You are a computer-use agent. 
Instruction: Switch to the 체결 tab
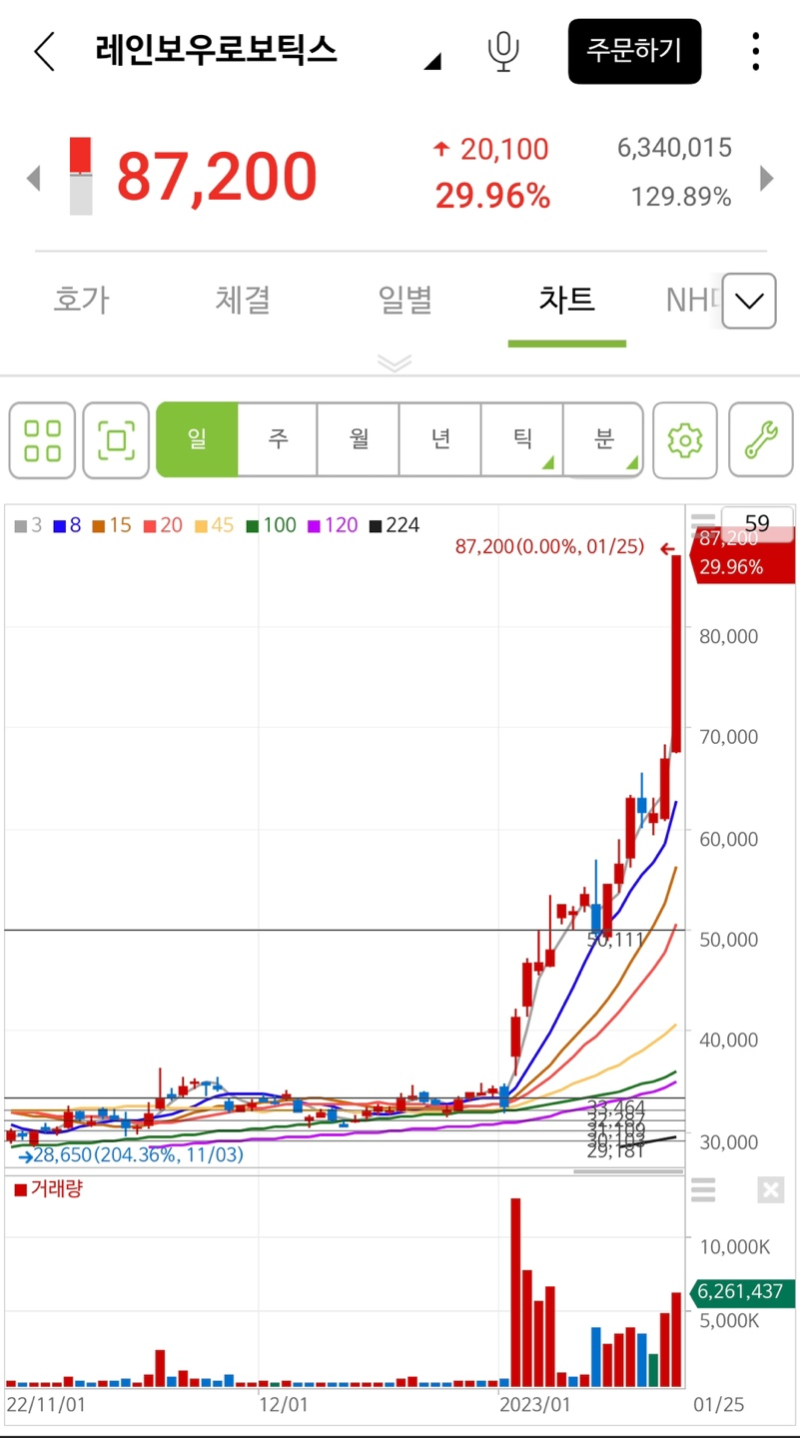click(x=243, y=299)
